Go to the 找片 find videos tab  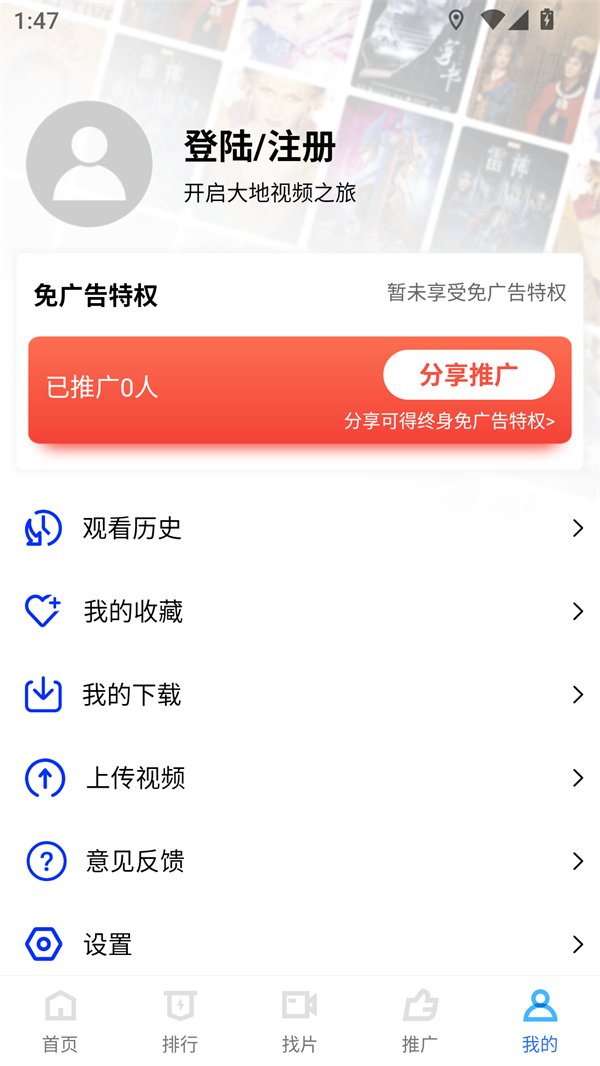299,1022
